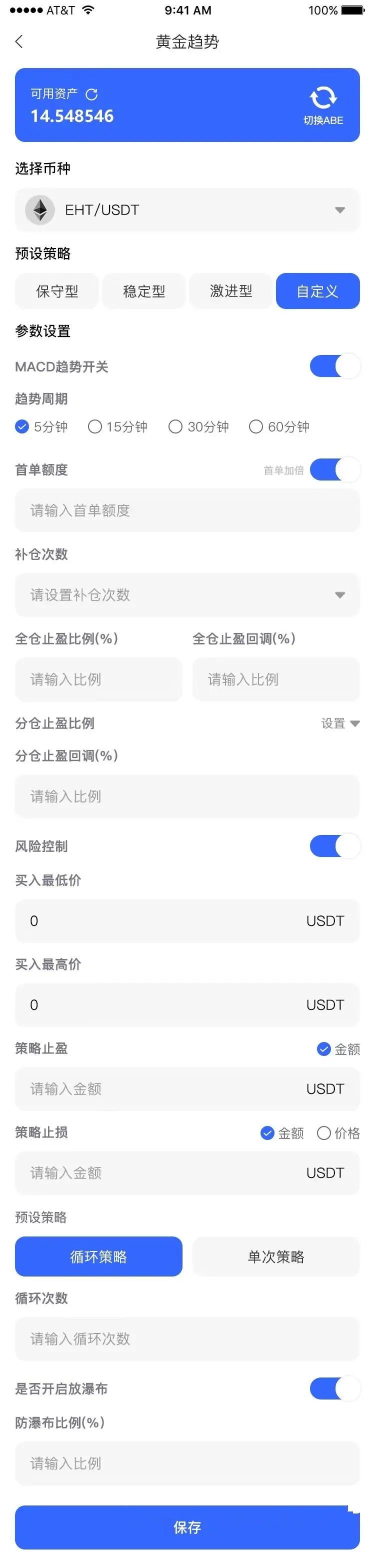Switch to 单次策略
This screenshot has height=1568, width=375.
coord(276,1256)
